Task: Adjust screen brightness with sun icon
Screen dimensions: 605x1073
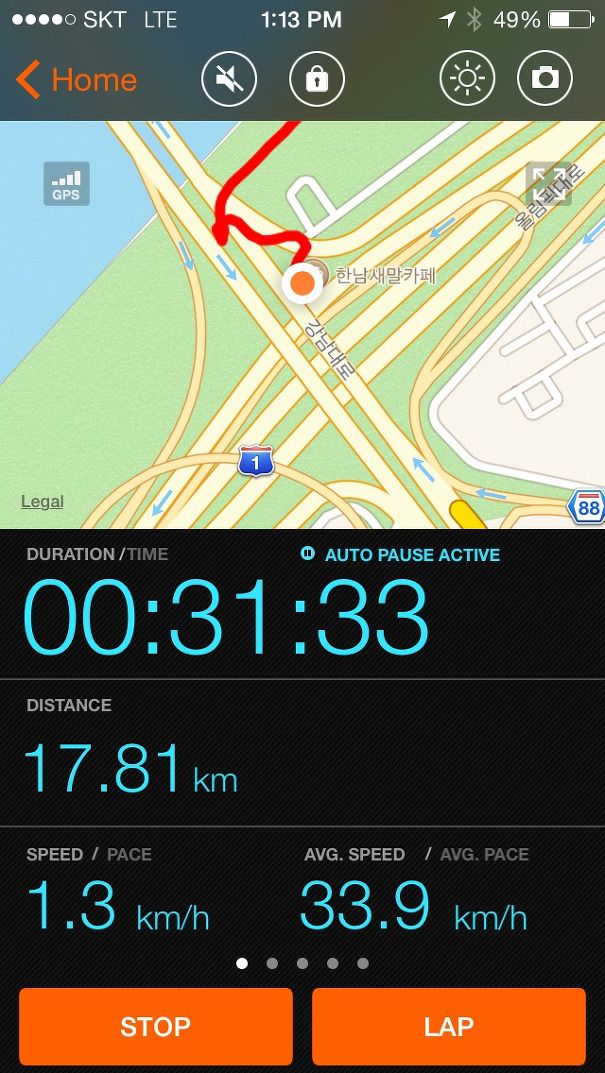Action: click(467, 79)
